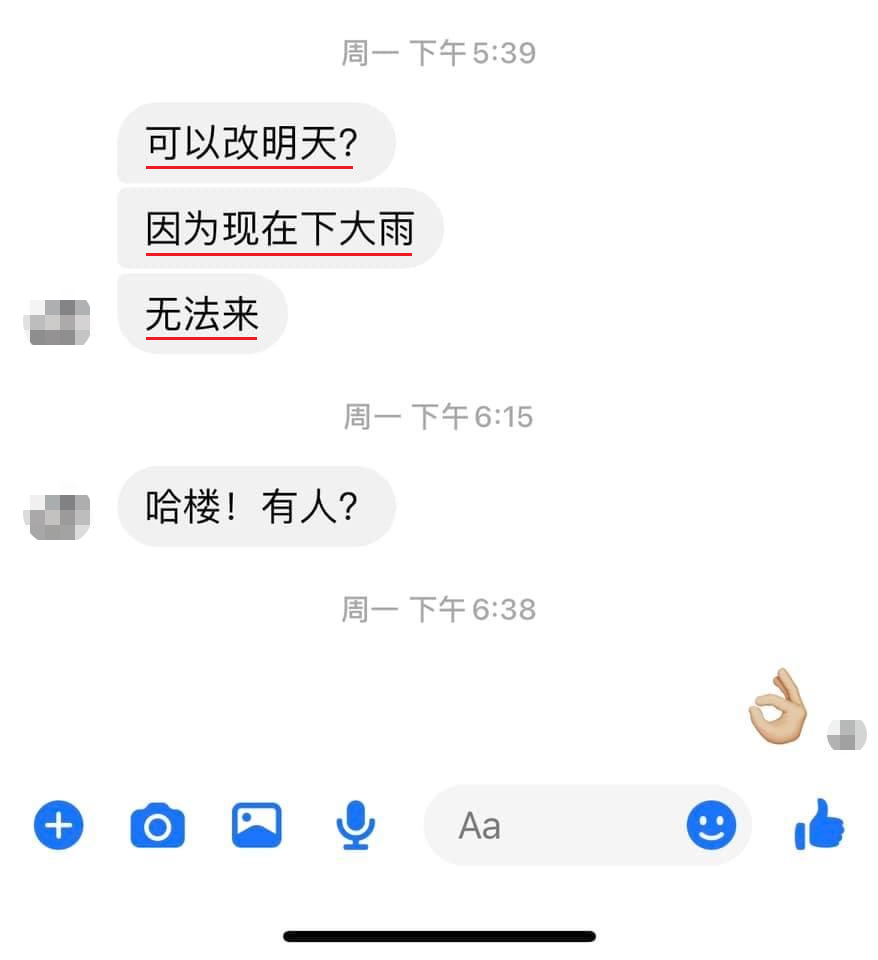Send a thumbs-up like

click(x=819, y=825)
